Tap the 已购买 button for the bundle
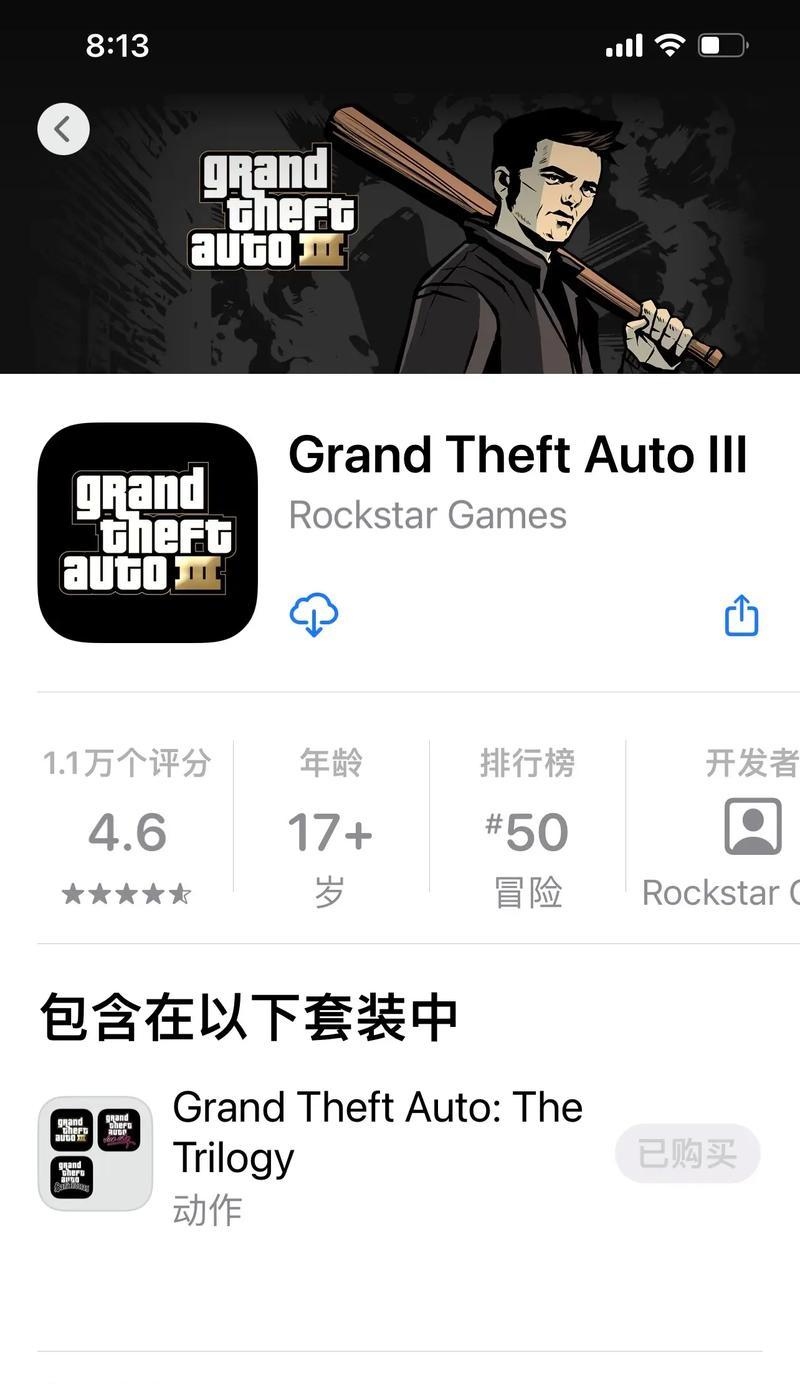800x1384 pixels. tap(687, 1154)
